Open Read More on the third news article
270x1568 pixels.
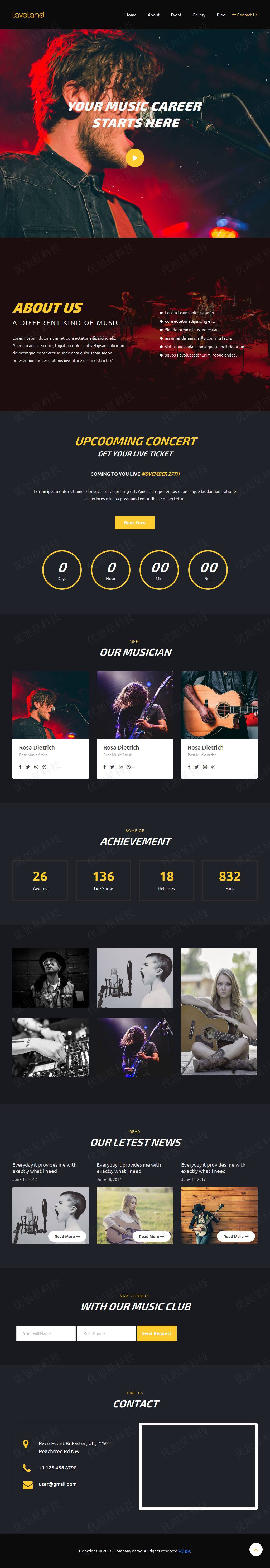(x=235, y=1236)
